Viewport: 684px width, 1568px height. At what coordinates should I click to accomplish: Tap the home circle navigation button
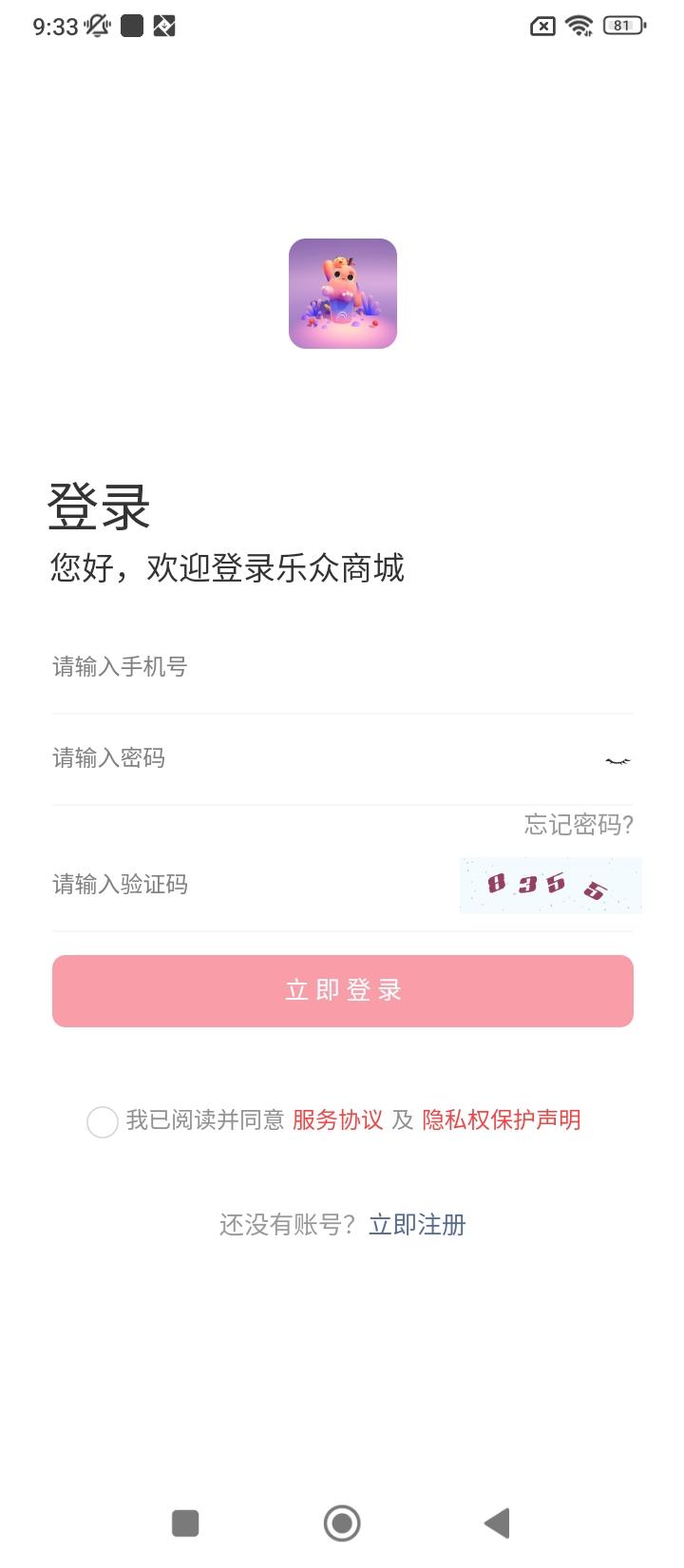[342, 1522]
